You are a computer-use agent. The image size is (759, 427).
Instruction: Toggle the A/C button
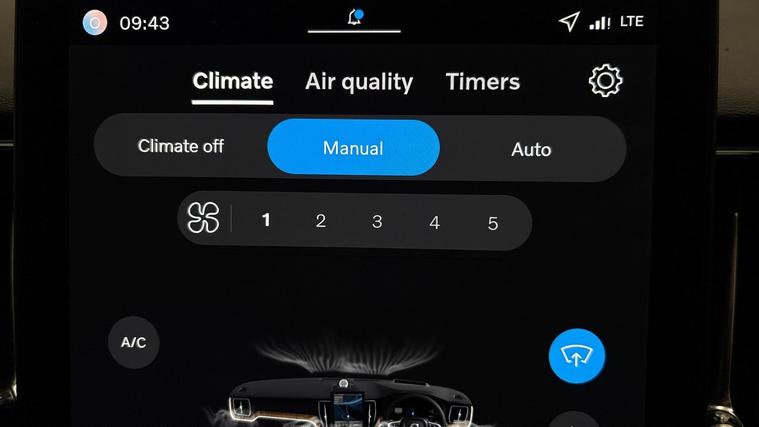pyautogui.click(x=133, y=342)
